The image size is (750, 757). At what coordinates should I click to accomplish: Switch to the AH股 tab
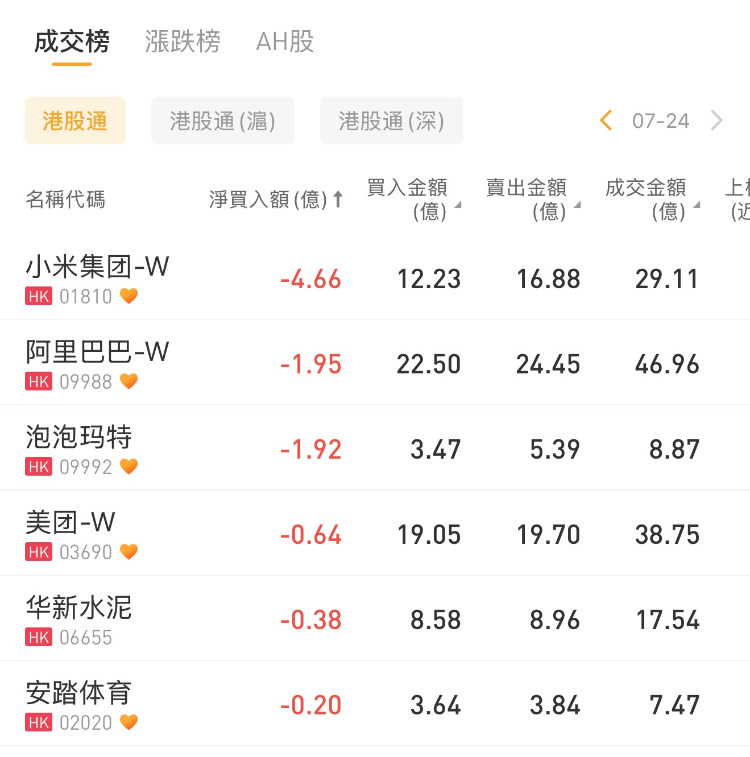coord(285,42)
